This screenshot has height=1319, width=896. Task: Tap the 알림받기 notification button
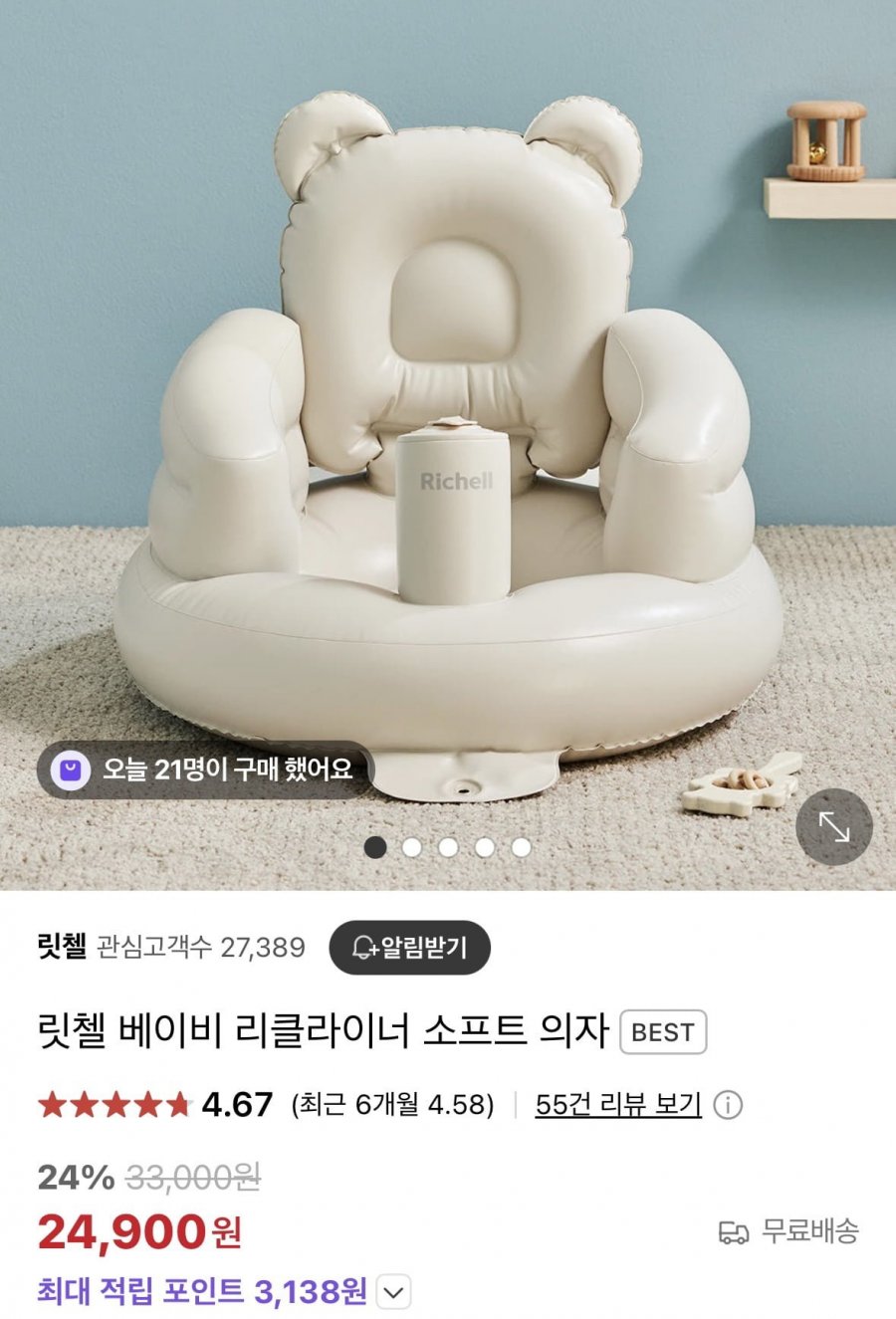pos(409,947)
